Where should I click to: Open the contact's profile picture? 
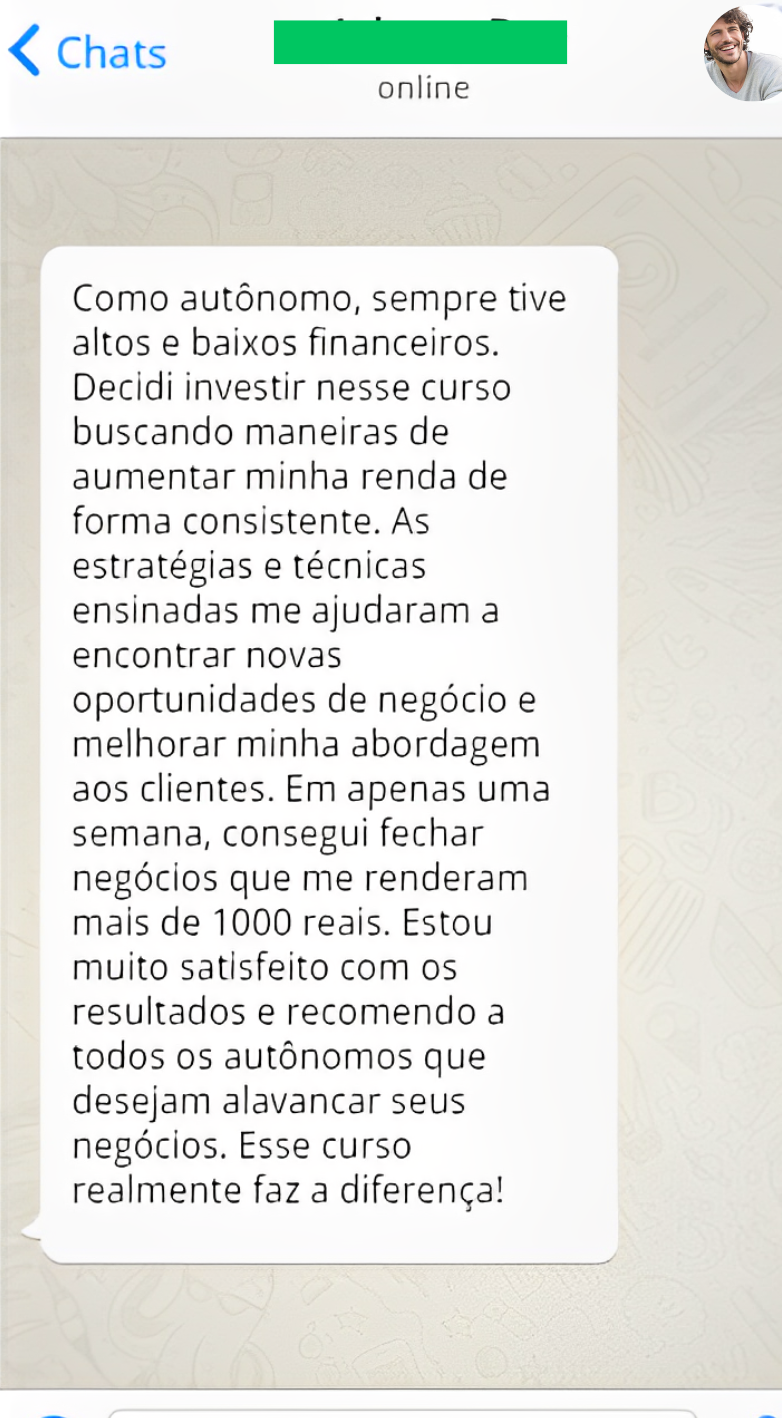point(742,54)
